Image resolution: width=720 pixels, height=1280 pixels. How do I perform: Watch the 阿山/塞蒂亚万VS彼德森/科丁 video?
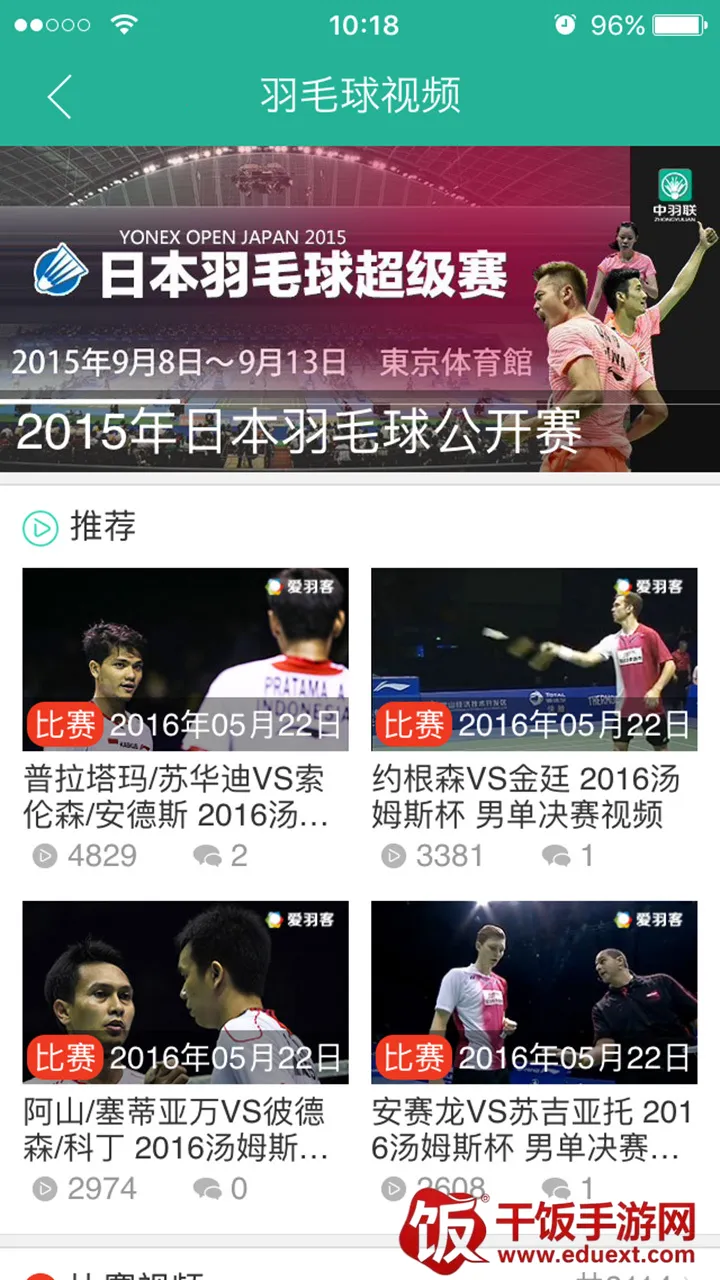[x=186, y=992]
